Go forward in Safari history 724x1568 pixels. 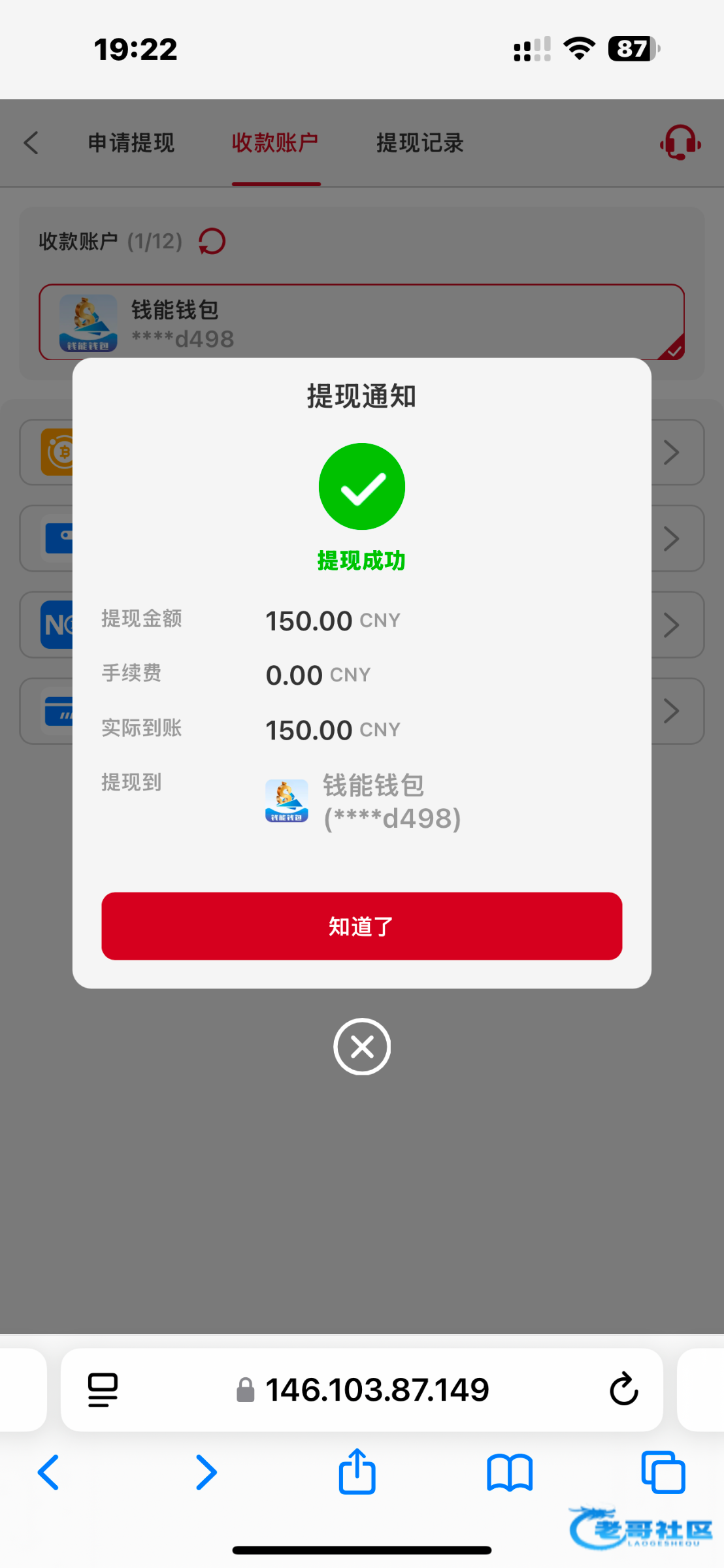(206, 1473)
